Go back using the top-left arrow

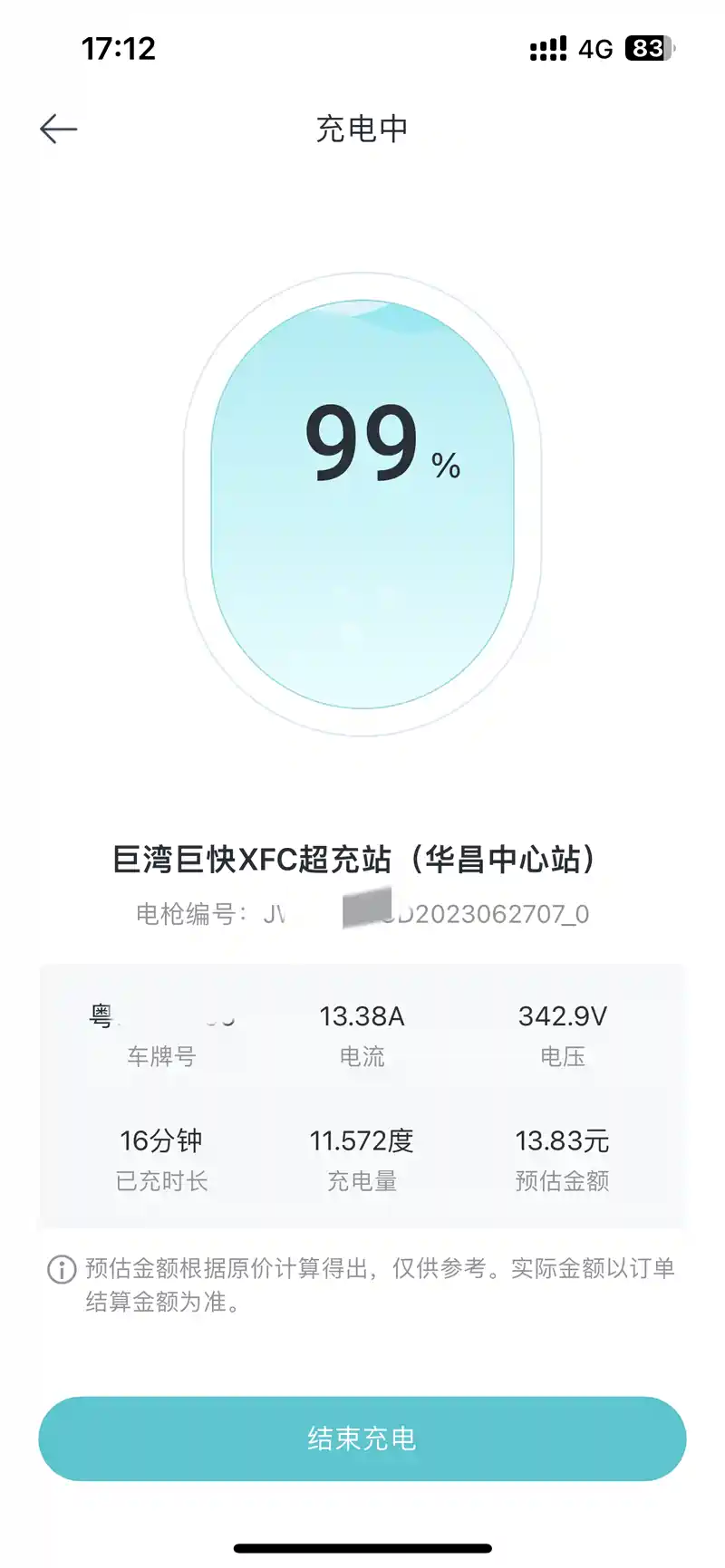[59, 130]
